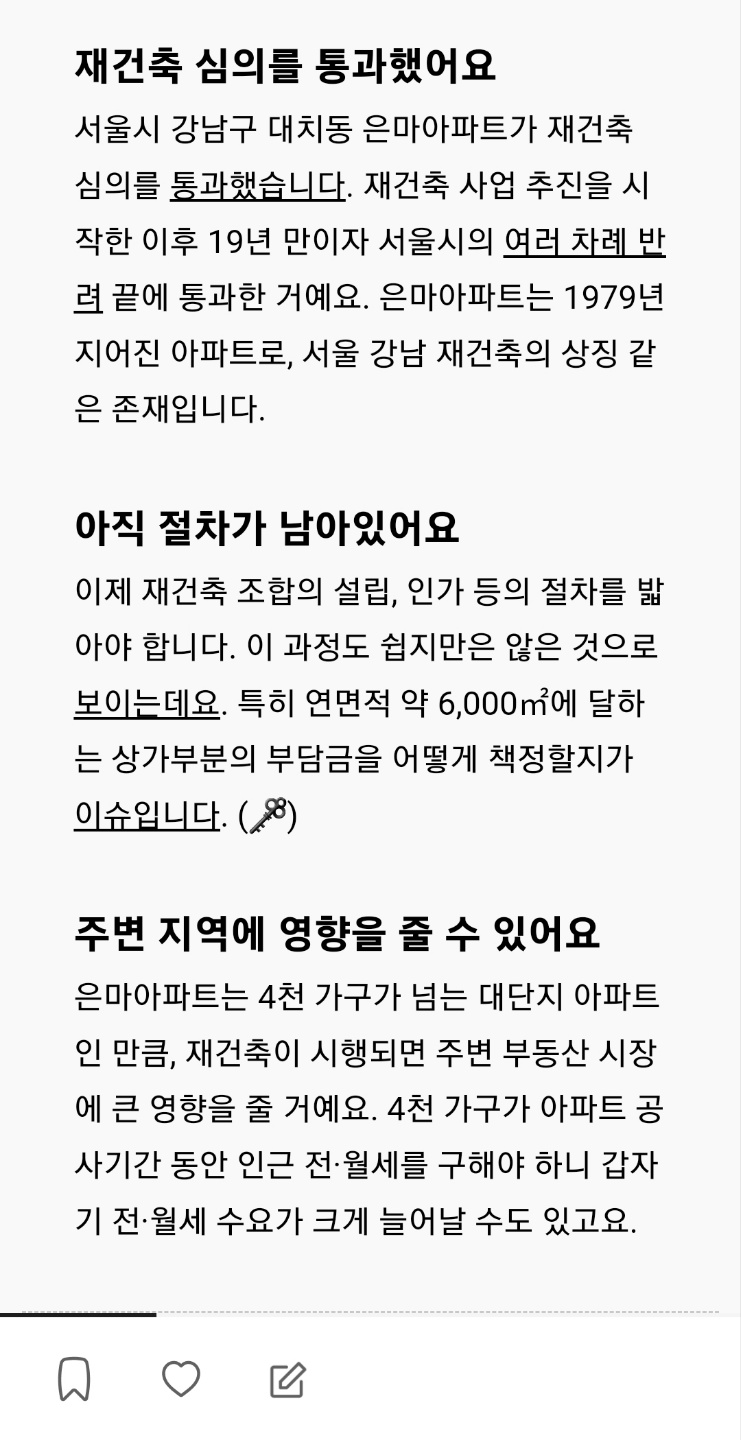Follow the underlined 보이는데요 link
741x1440 pixels.
[x=147, y=703]
